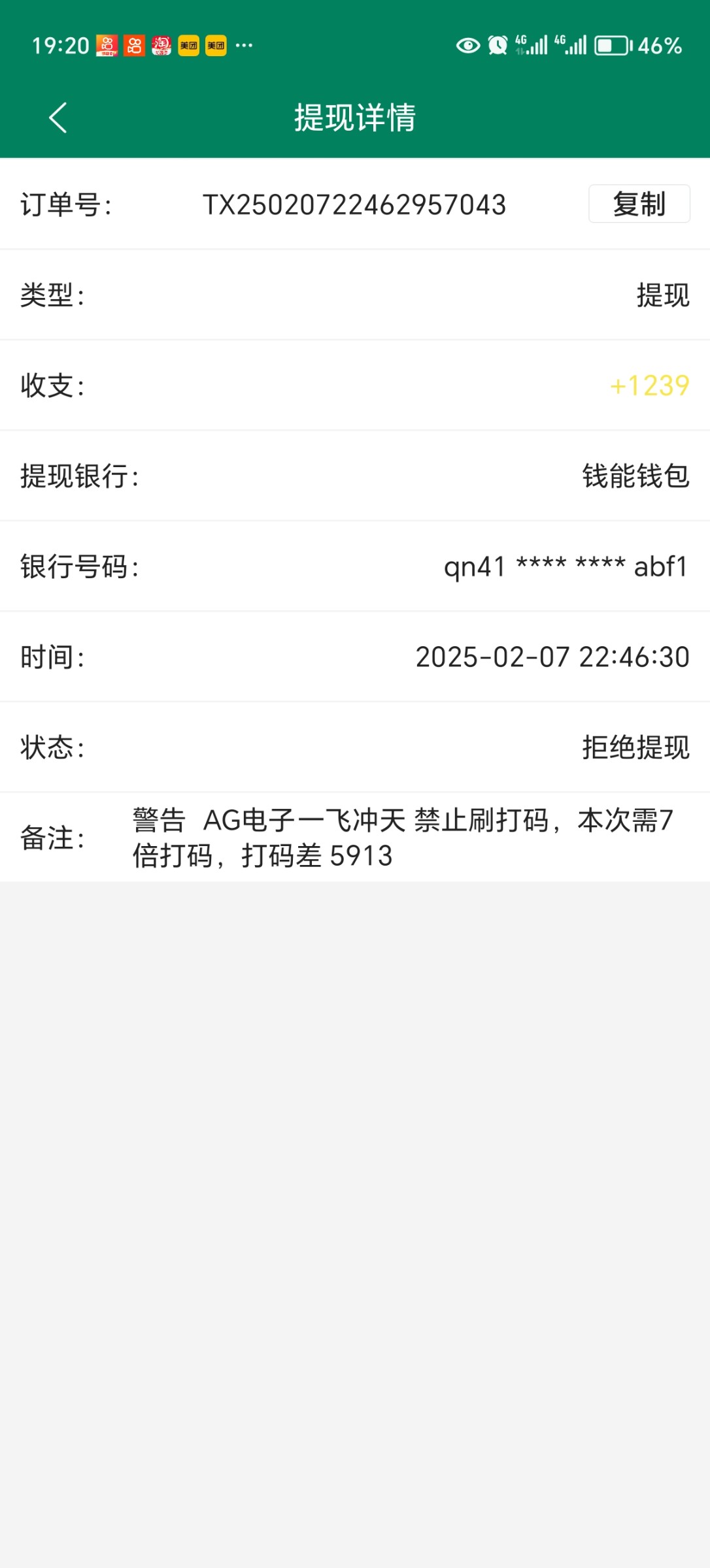Tap the timestamp 2025-02-07 22:46:30
This screenshot has width=710, height=1568.
click(552, 657)
